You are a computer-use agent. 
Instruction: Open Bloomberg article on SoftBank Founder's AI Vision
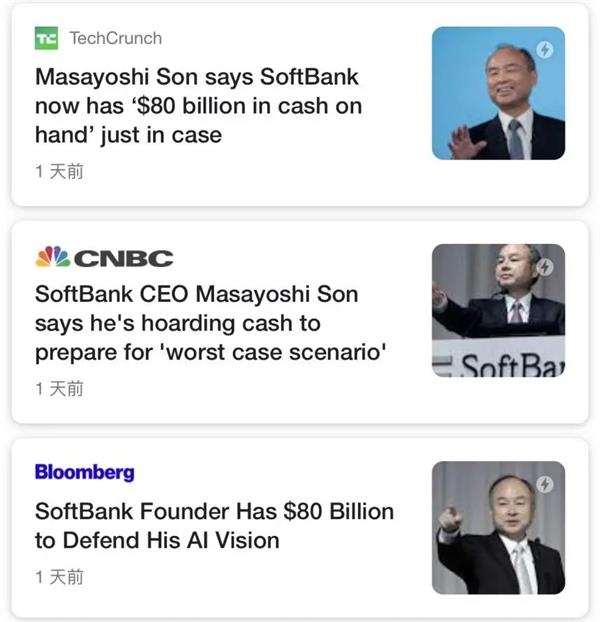pos(214,526)
